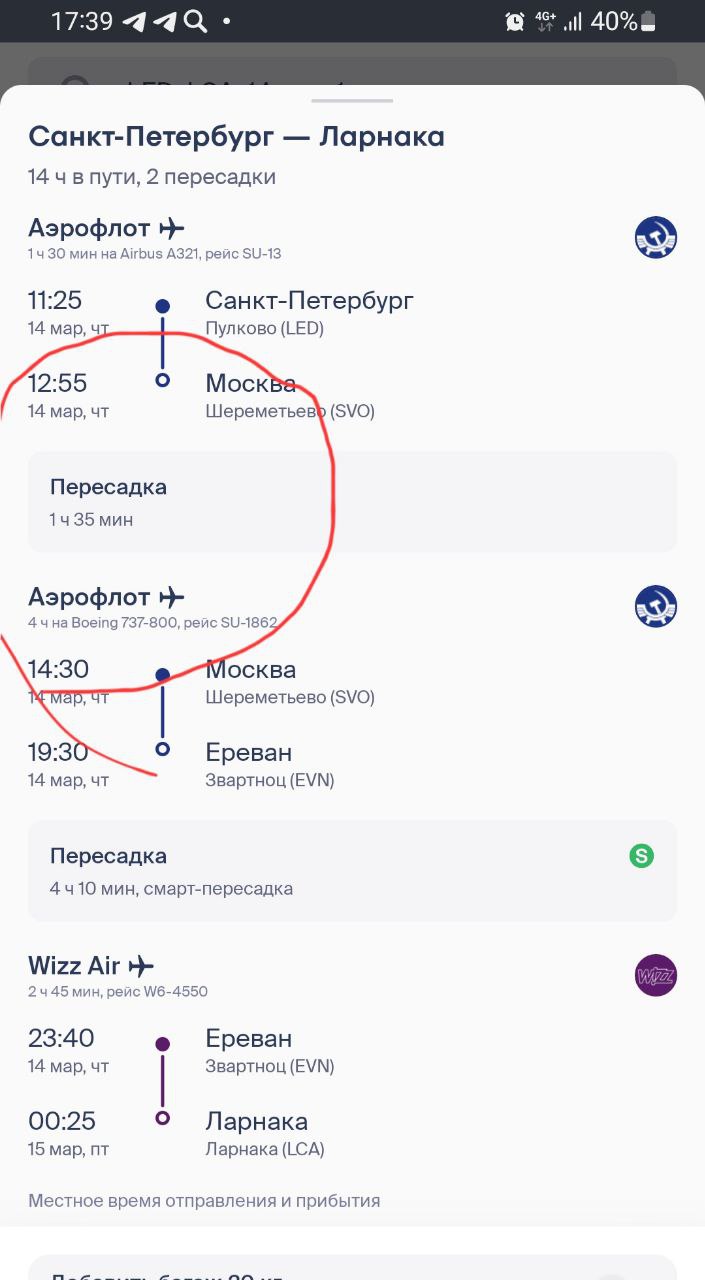Tap the green S smart-transfer icon
The width and height of the screenshot is (705, 1280).
(x=641, y=856)
